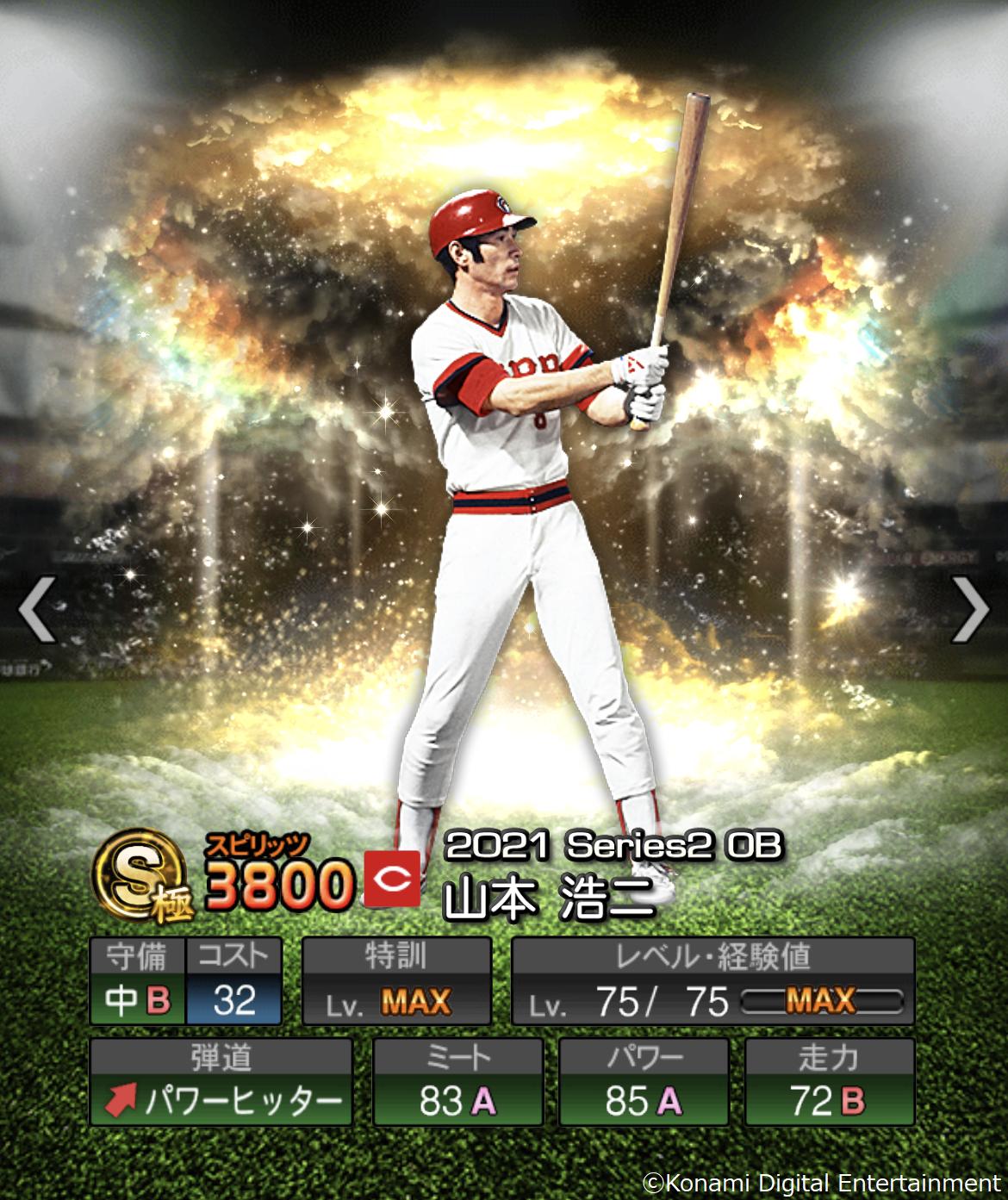Go to the previous player card arrow
This screenshot has width=1008, height=1200.
click(x=36, y=609)
